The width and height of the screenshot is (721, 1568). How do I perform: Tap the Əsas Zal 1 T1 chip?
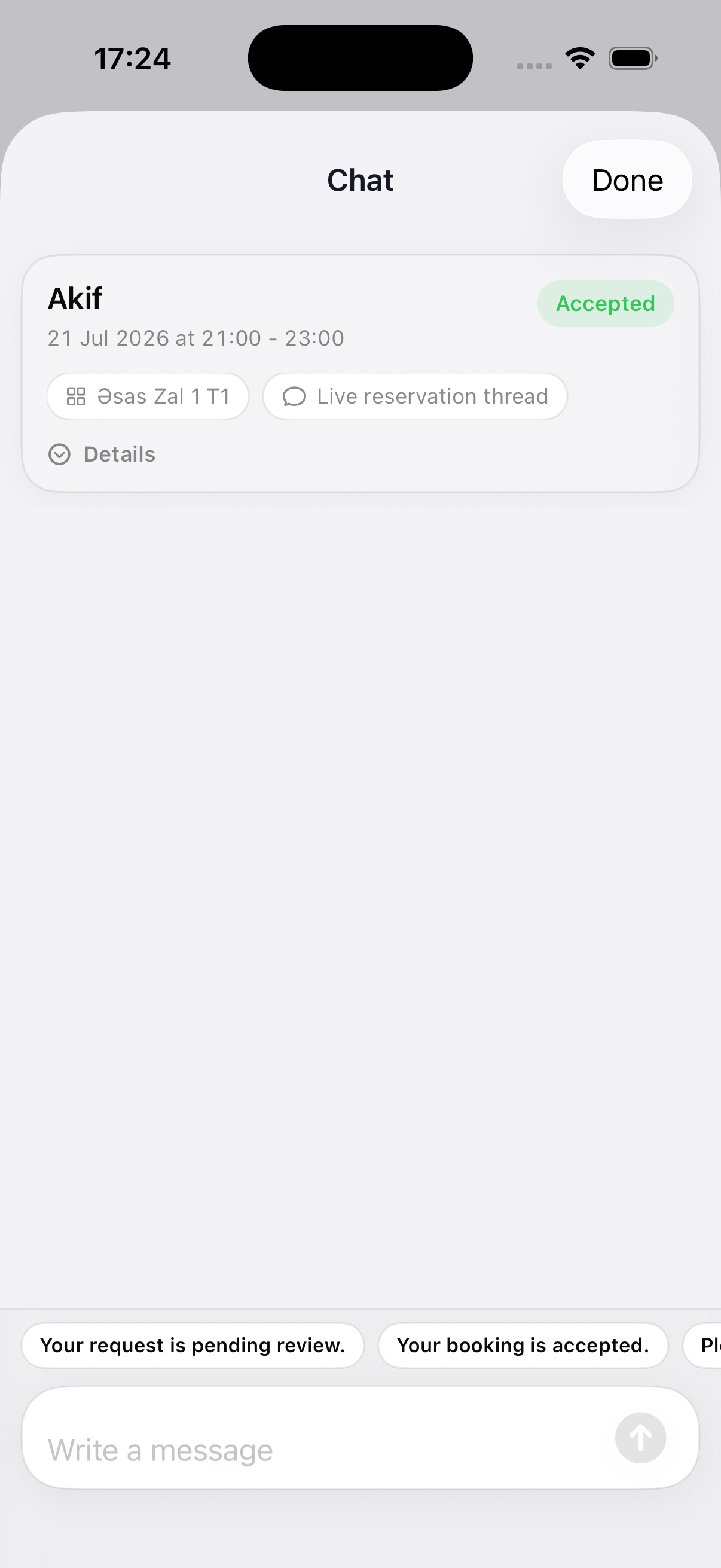pos(148,396)
